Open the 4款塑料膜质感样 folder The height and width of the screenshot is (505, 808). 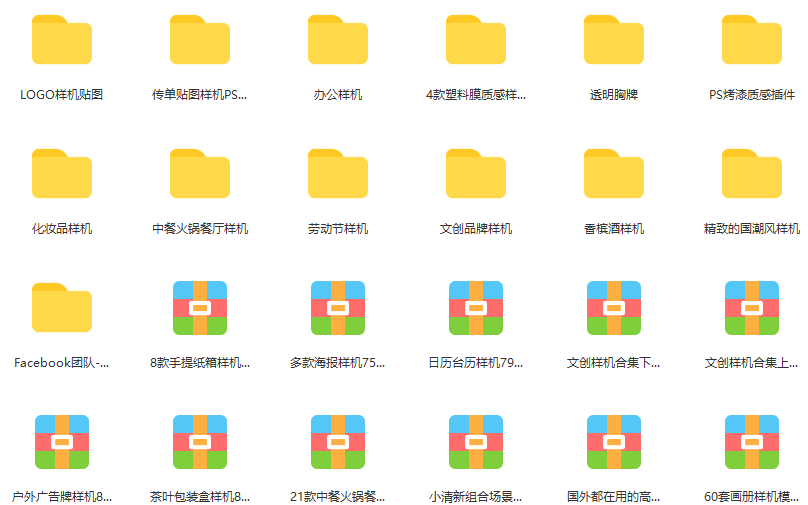(x=476, y=42)
